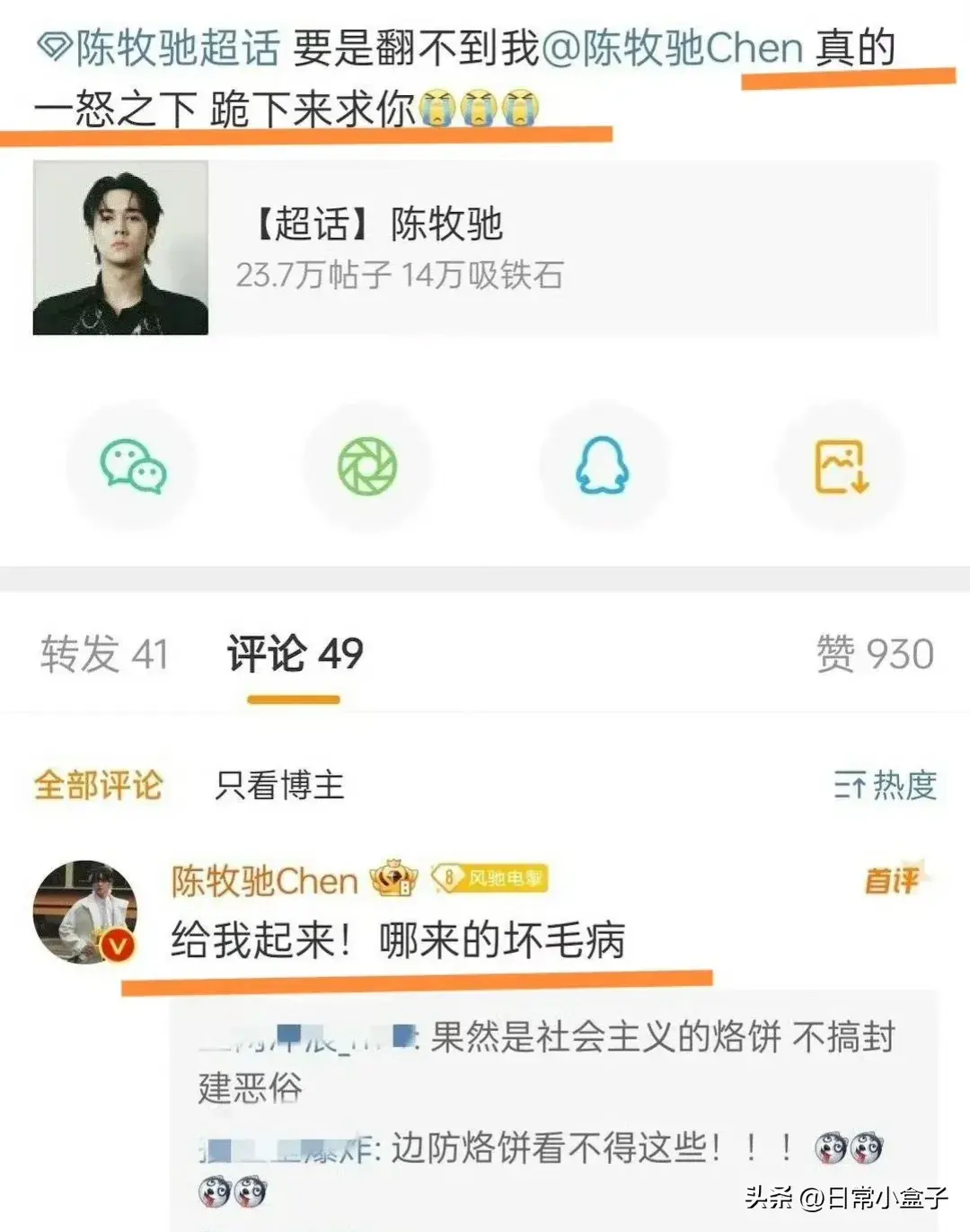
Task: Change comment sorting via 热度
Action: point(885,786)
